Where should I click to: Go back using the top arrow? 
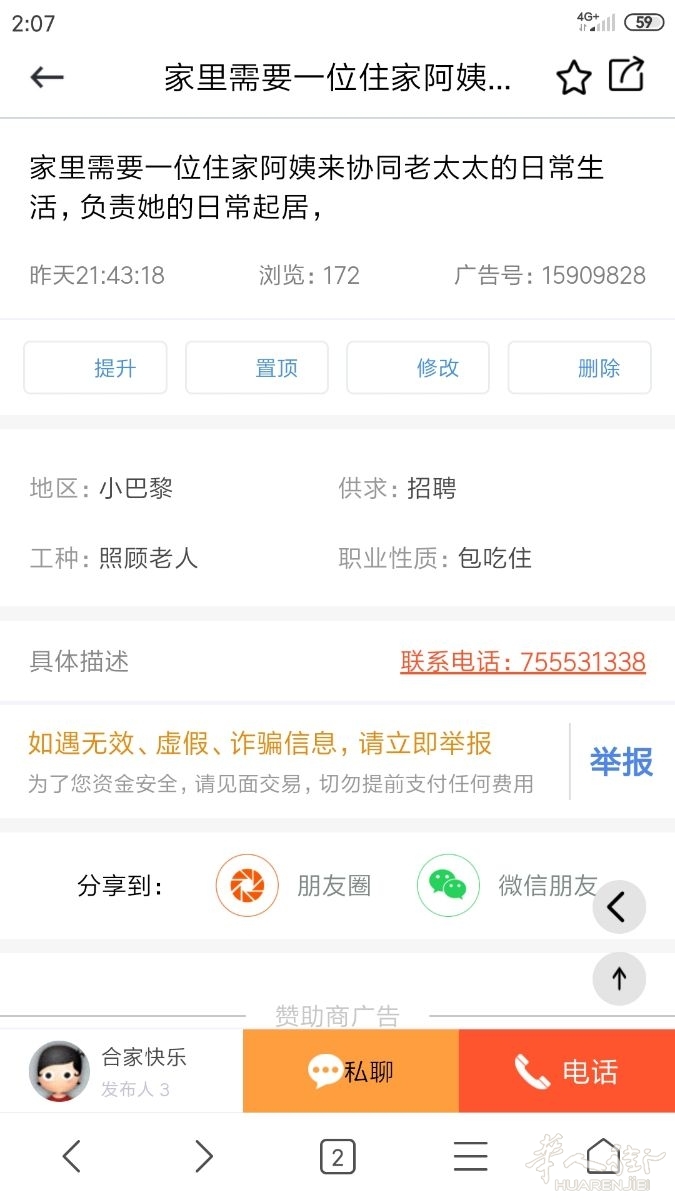47,77
